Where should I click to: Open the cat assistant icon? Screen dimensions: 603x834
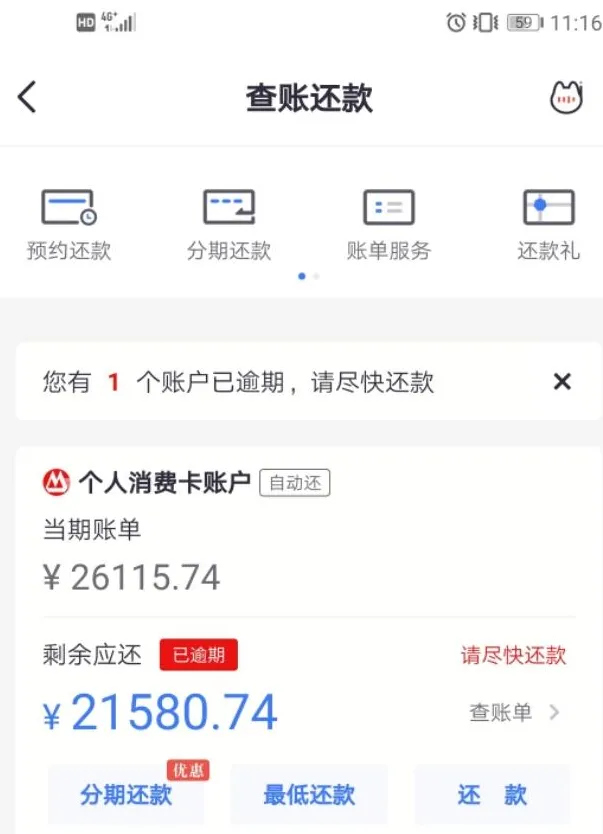[566, 98]
